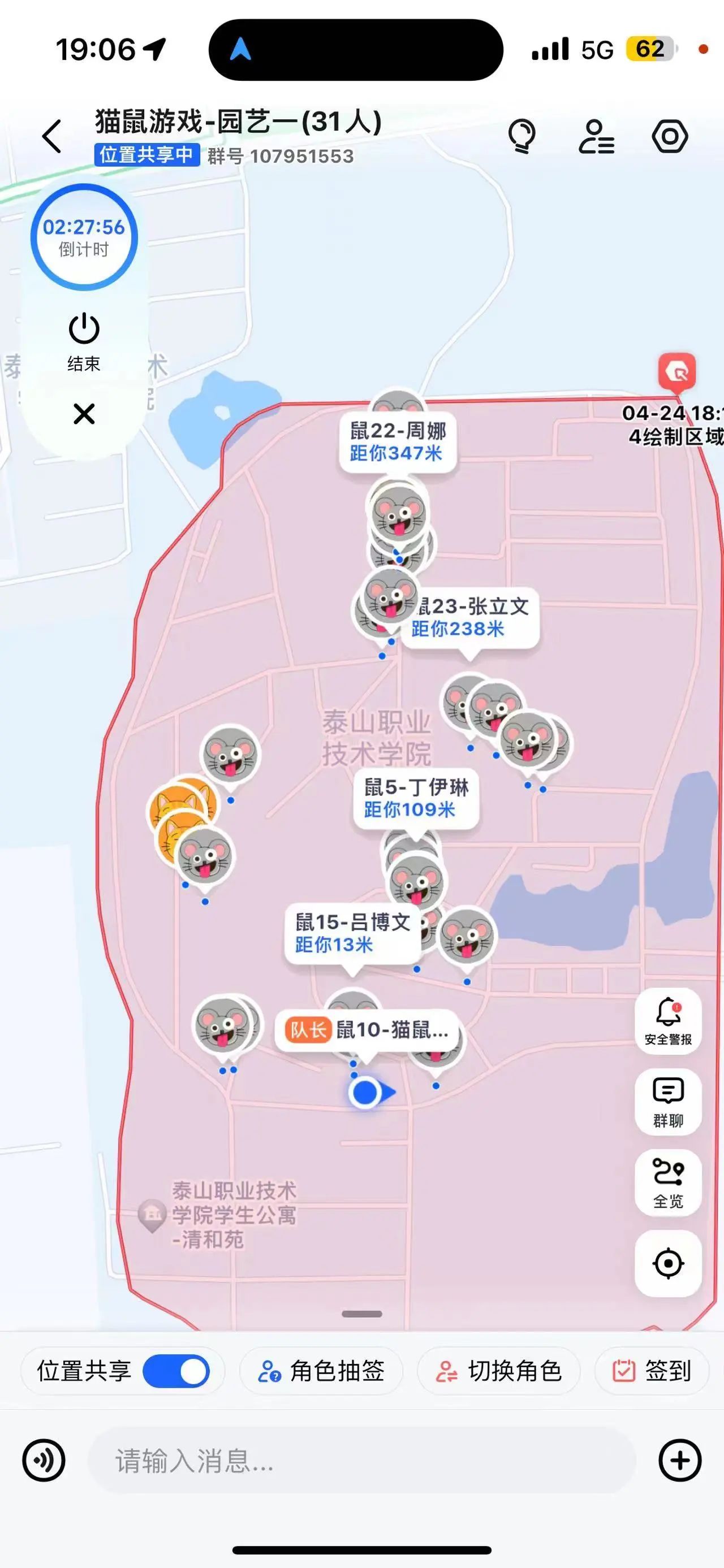The image size is (724, 1568).
Task: Open the 群聊 group chat
Action: pos(668,1102)
